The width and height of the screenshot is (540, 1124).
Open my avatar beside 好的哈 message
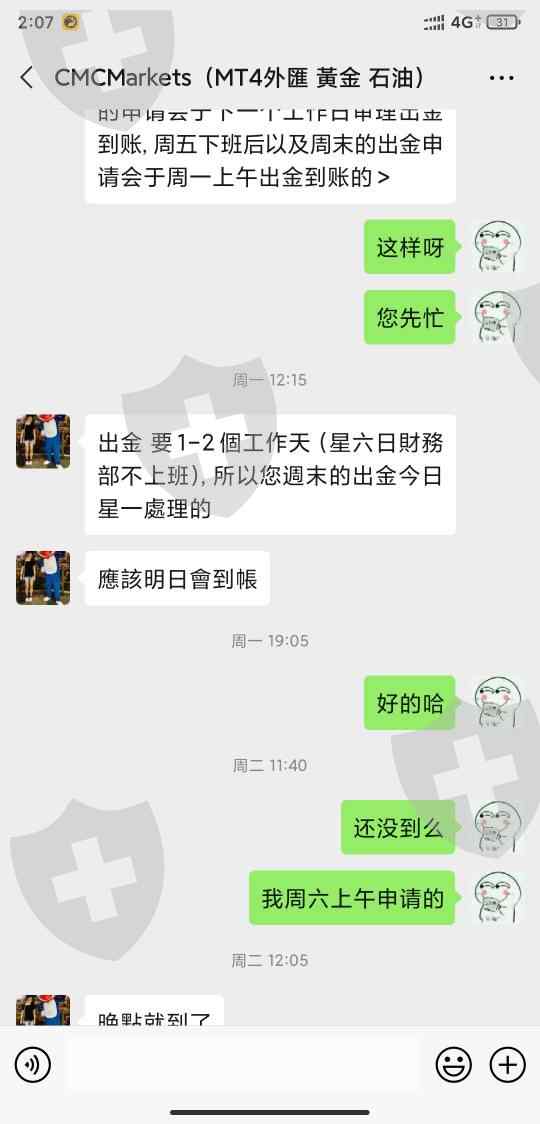pos(498,702)
